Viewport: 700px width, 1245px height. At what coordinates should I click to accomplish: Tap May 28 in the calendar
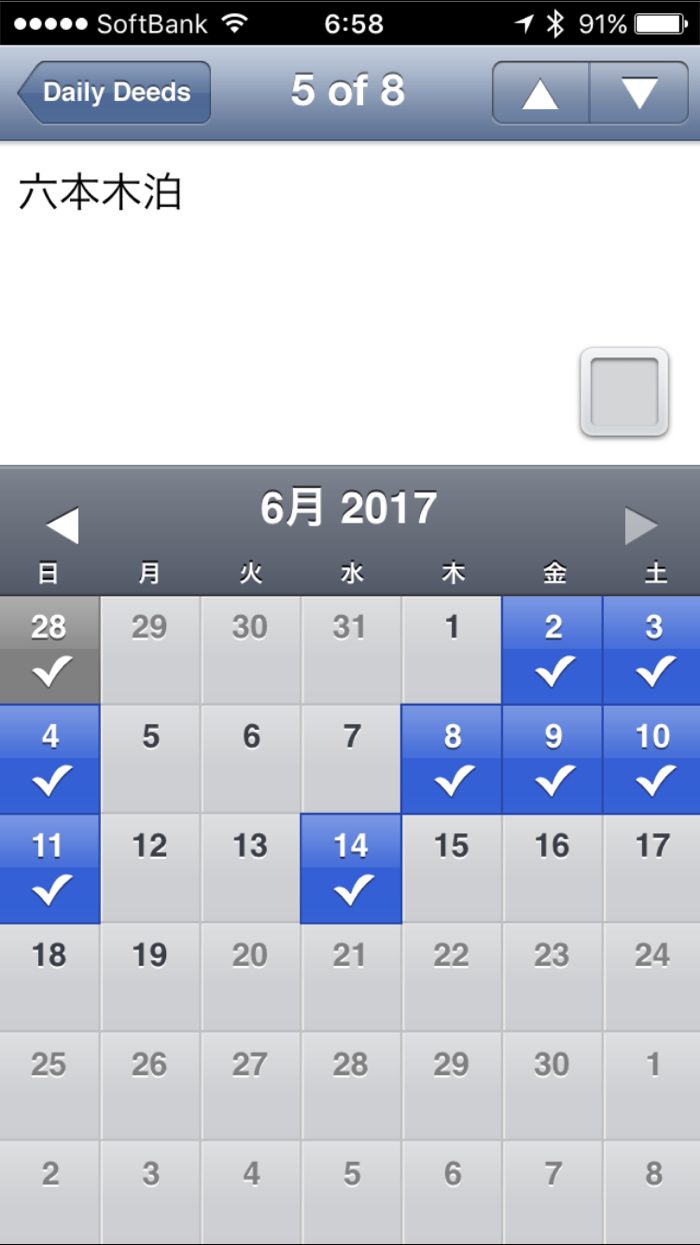coord(50,650)
